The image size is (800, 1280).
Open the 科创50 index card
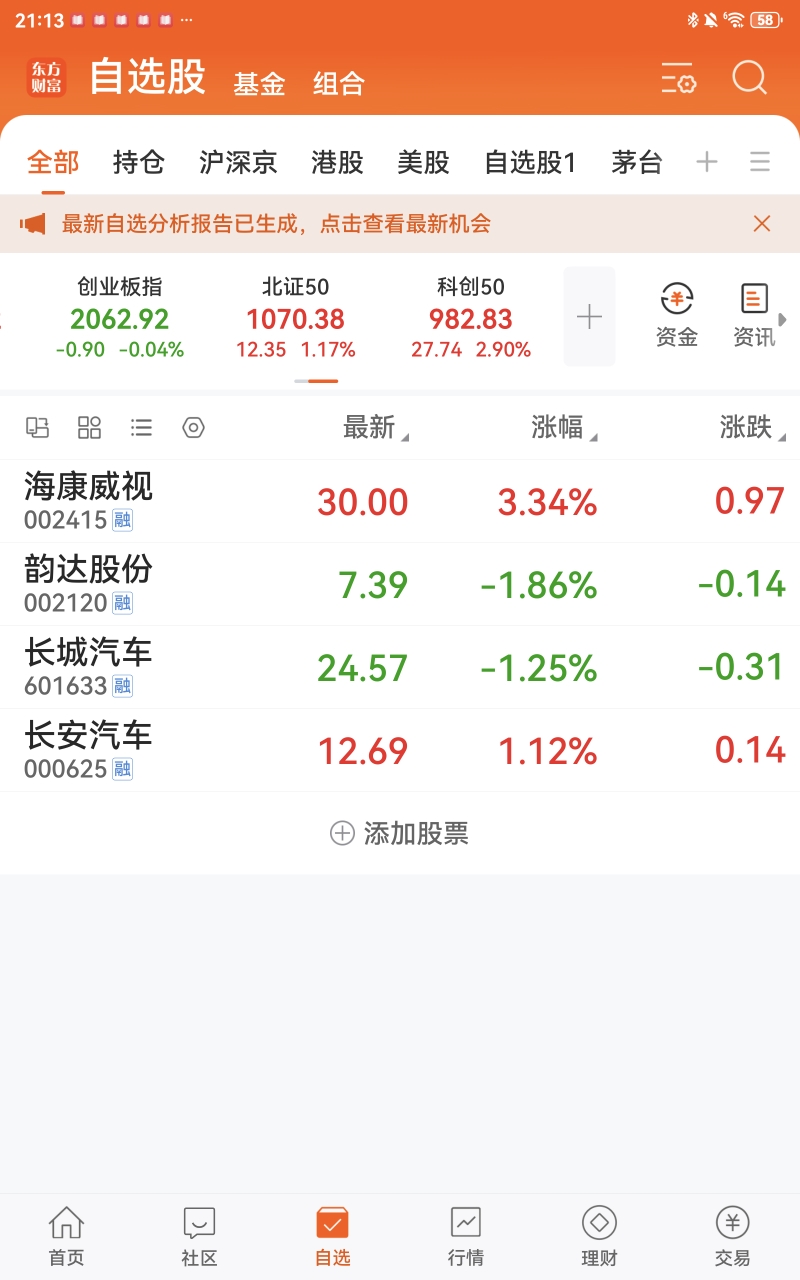click(x=471, y=317)
